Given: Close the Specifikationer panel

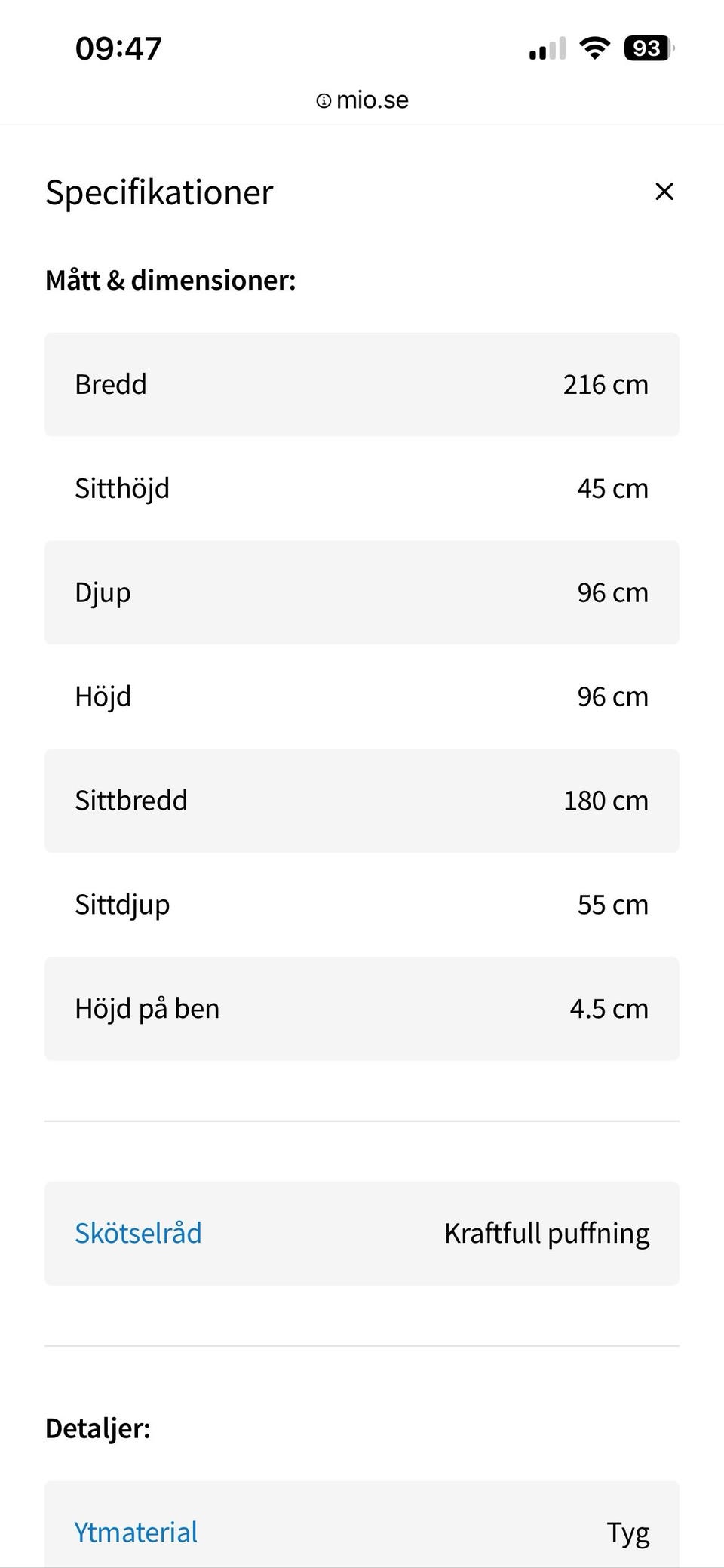Looking at the screenshot, I should pos(664,192).
